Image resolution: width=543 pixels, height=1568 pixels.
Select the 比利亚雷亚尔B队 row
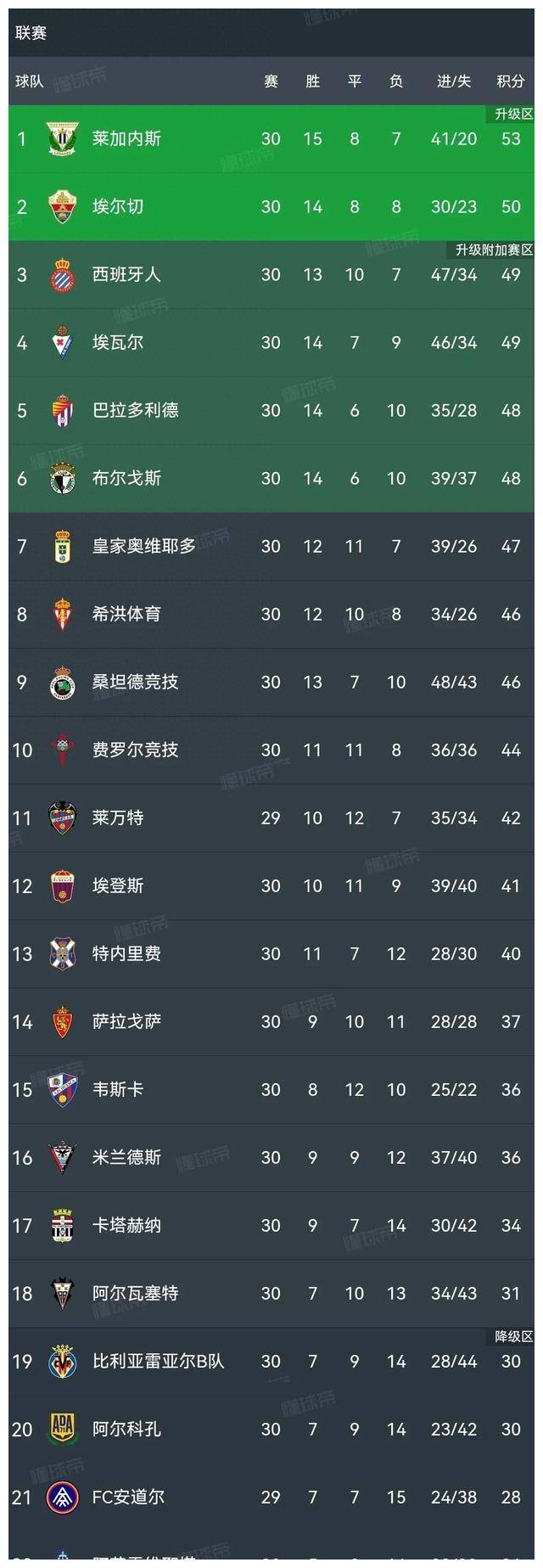(158, 1361)
